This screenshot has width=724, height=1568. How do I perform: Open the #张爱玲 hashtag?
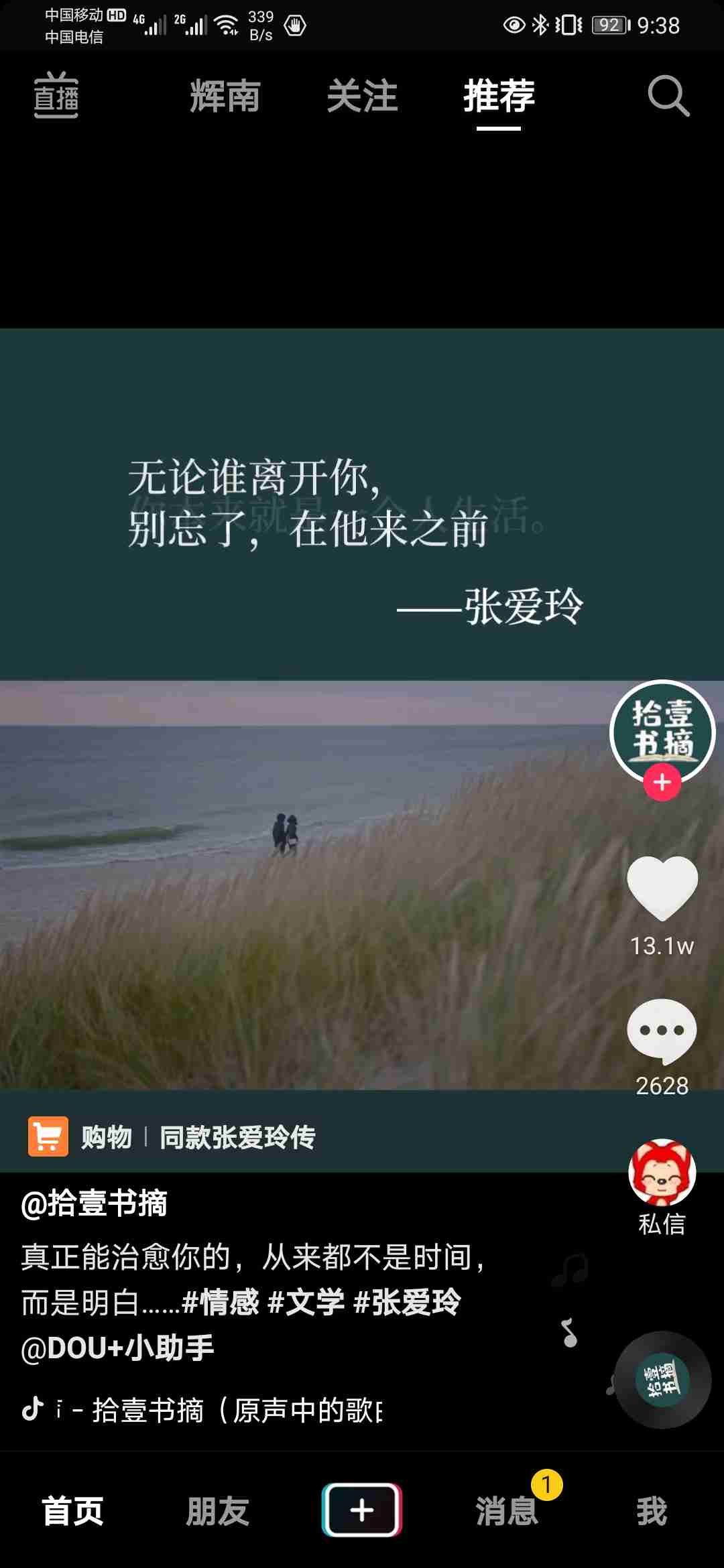pyautogui.click(x=407, y=1302)
